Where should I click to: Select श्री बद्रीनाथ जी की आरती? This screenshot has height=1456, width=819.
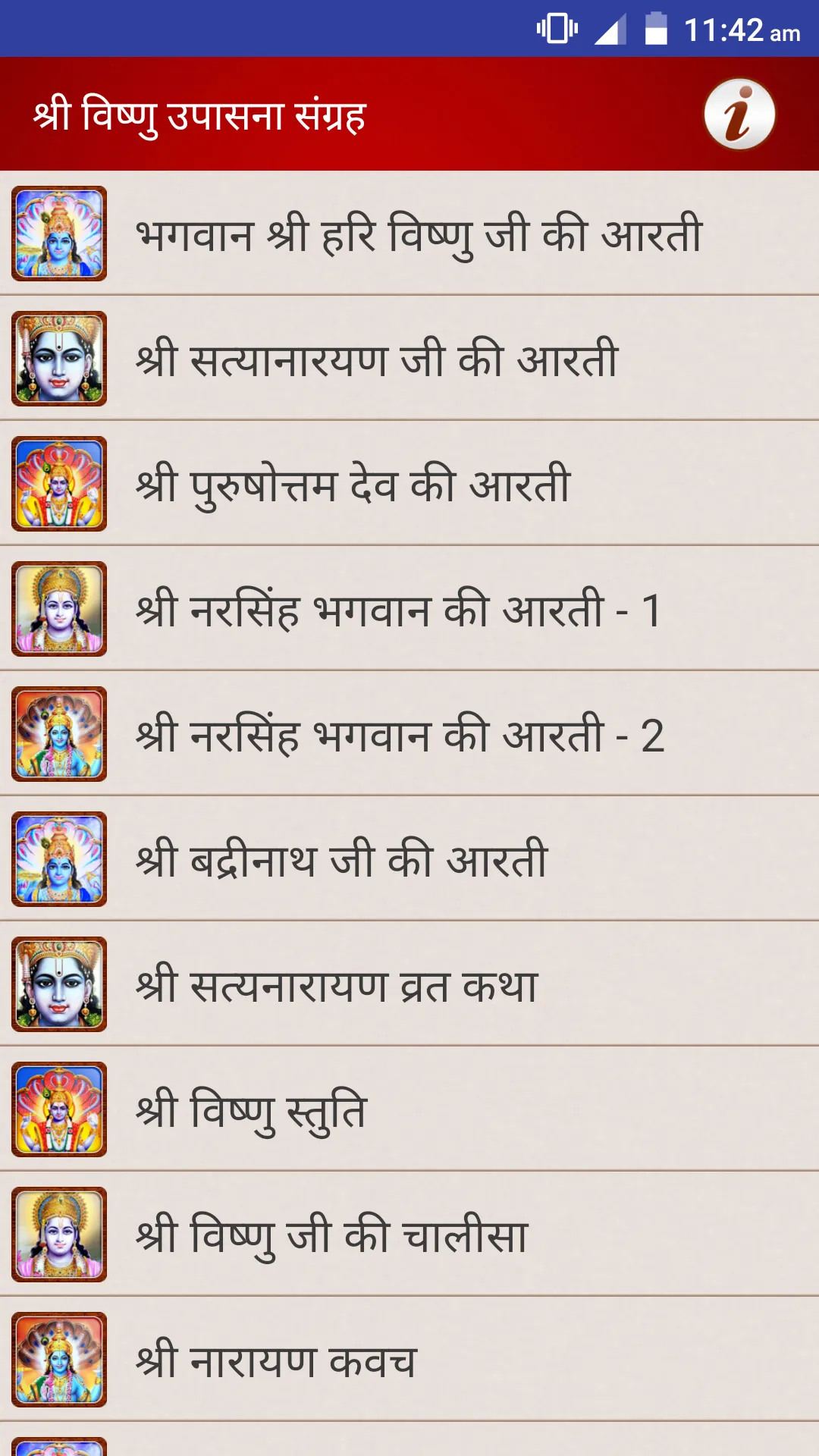point(409,858)
